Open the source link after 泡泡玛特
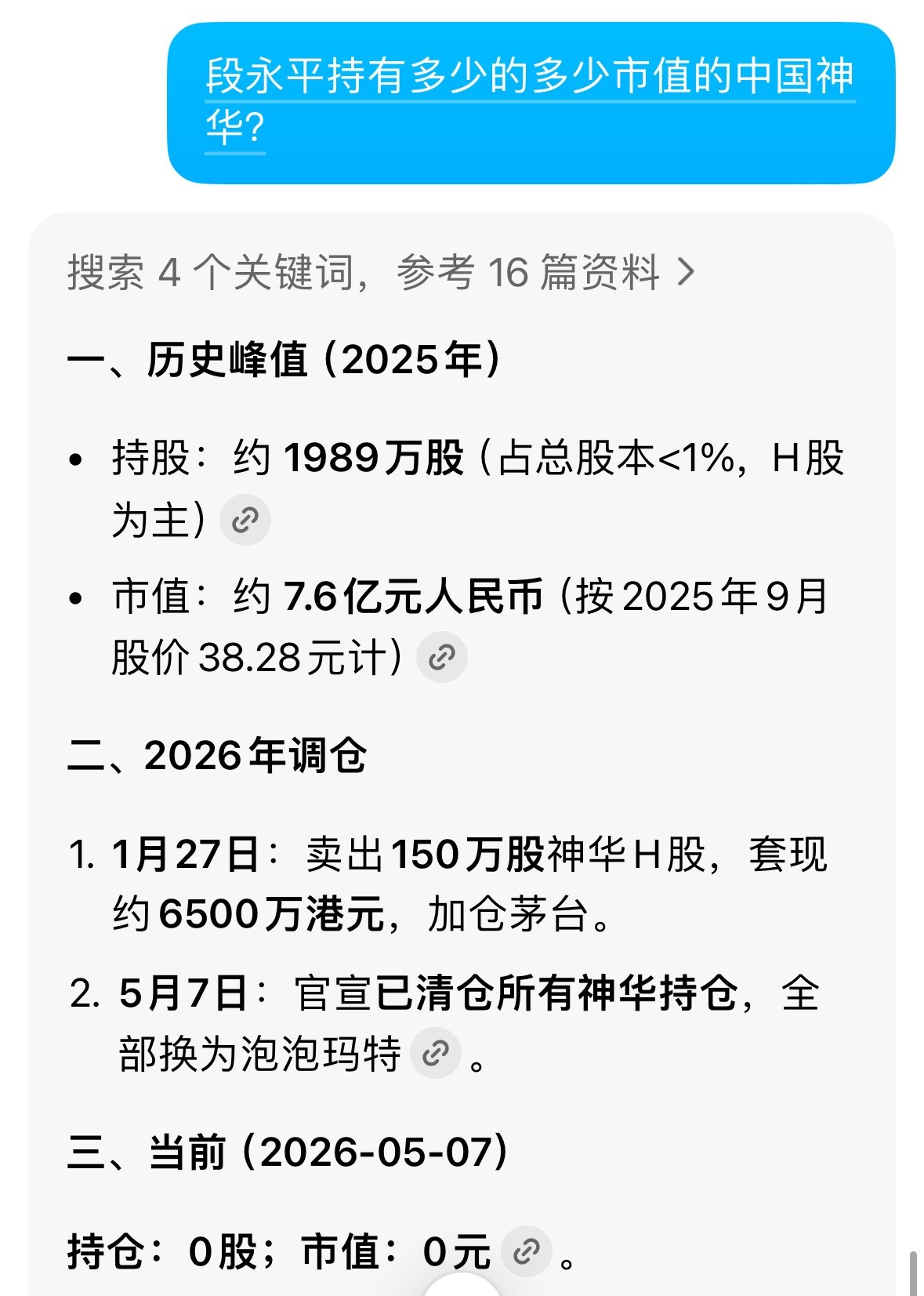Viewport: 924px width, 1296px height. [436, 1053]
